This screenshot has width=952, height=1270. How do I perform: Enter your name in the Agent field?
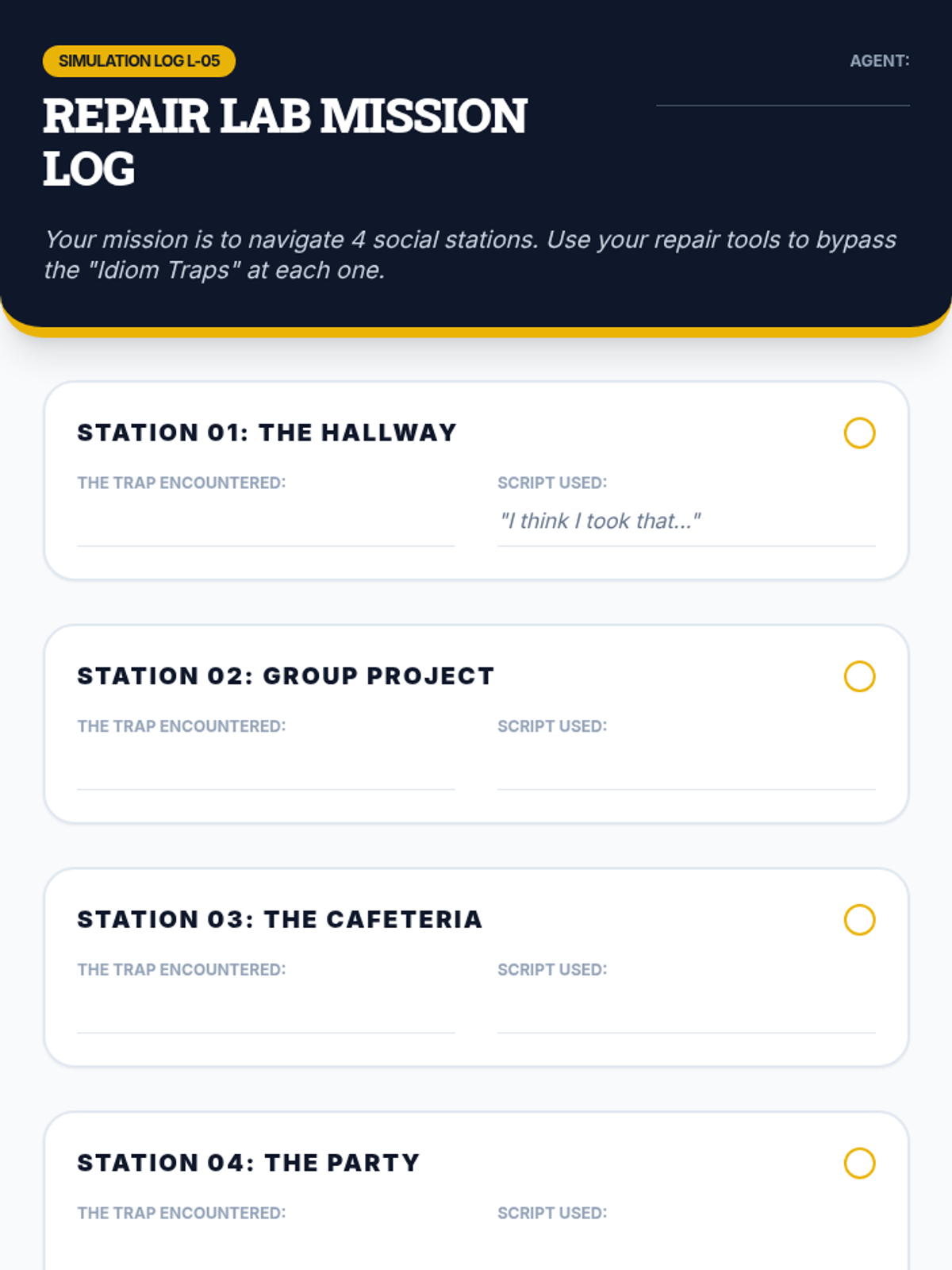[x=783, y=90]
